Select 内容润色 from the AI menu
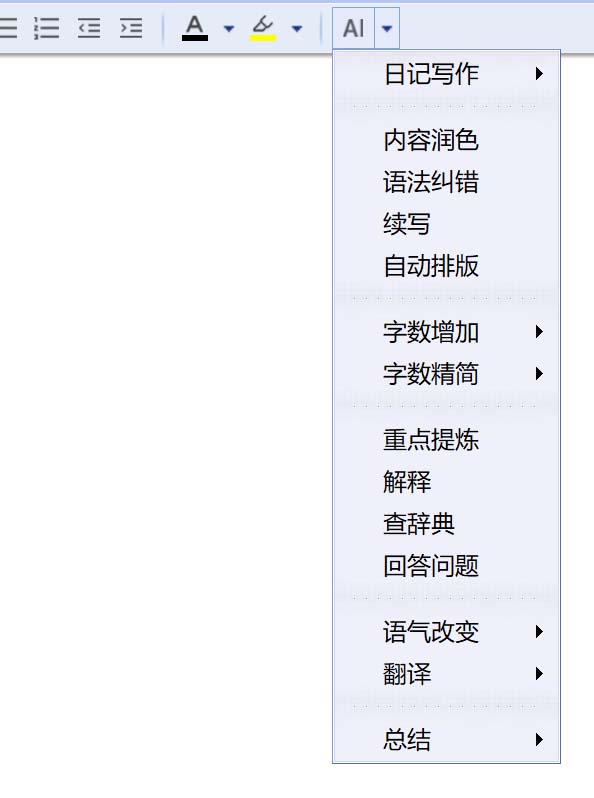594x798 pixels. coord(446,140)
